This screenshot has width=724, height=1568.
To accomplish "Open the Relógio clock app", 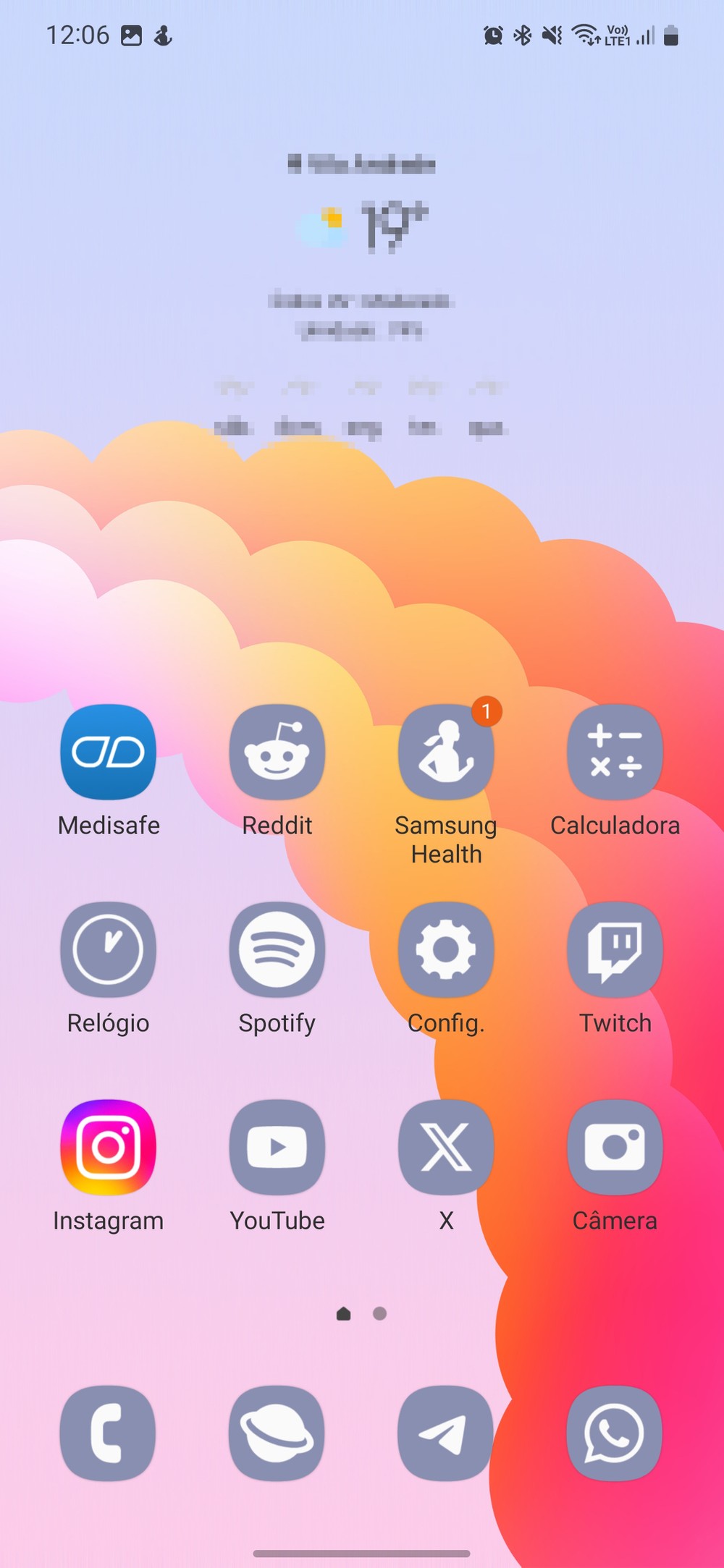I will (108, 950).
